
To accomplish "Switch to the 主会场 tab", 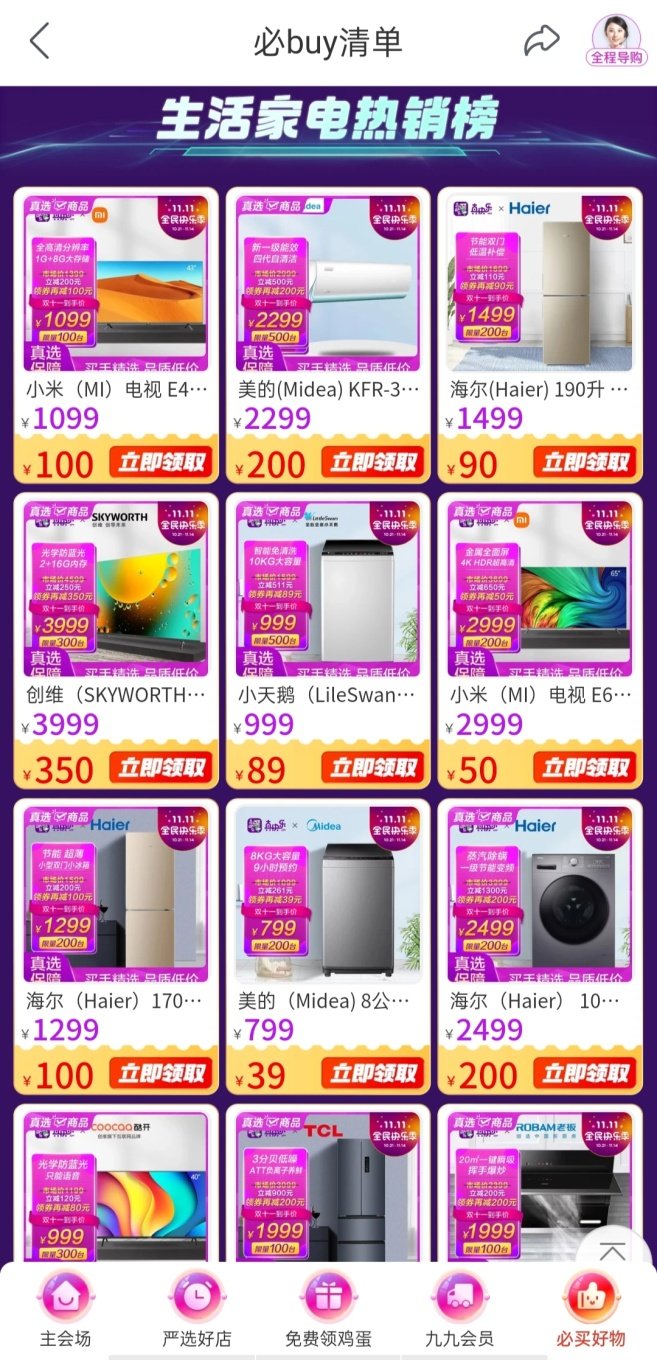I will [65, 1310].
